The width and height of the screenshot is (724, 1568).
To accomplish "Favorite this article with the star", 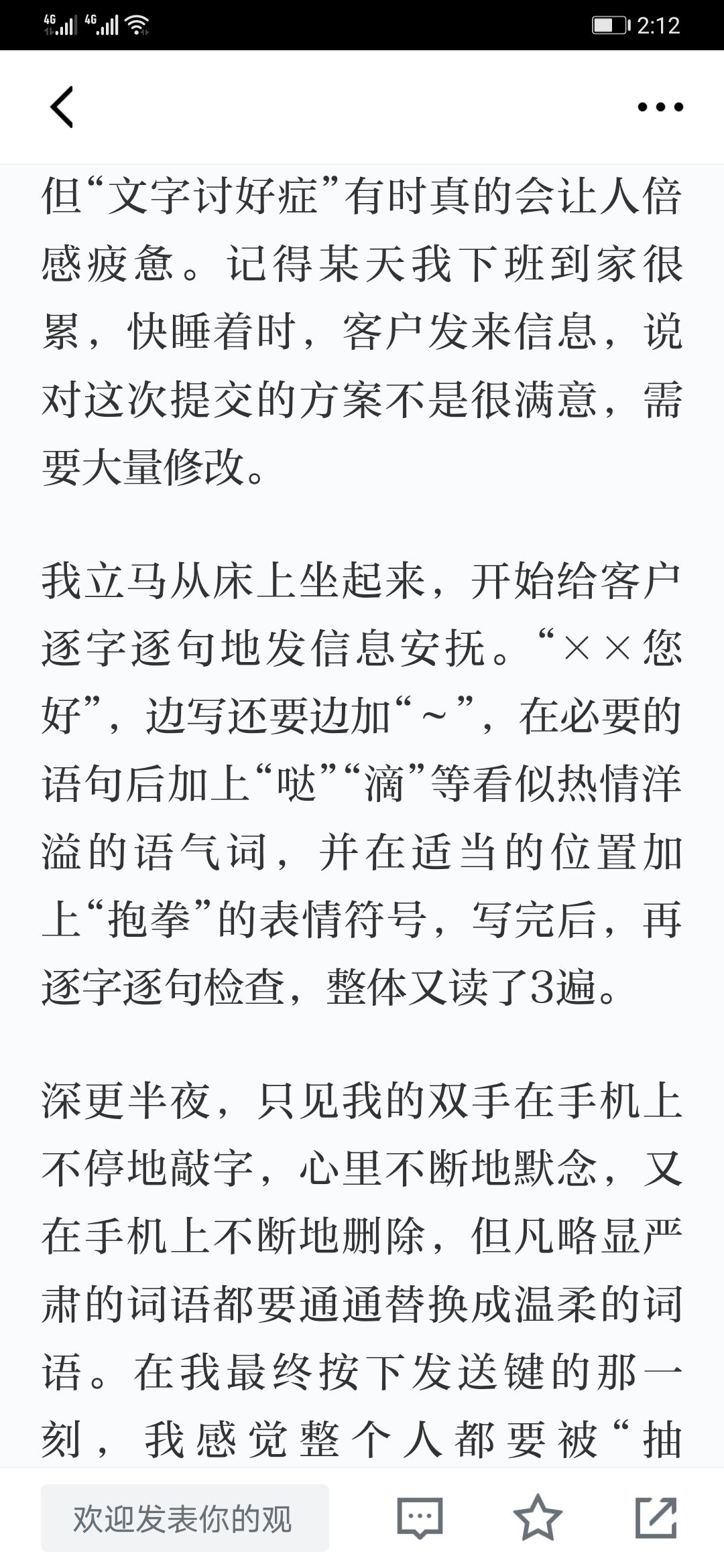I will pyautogui.click(x=537, y=1517).
